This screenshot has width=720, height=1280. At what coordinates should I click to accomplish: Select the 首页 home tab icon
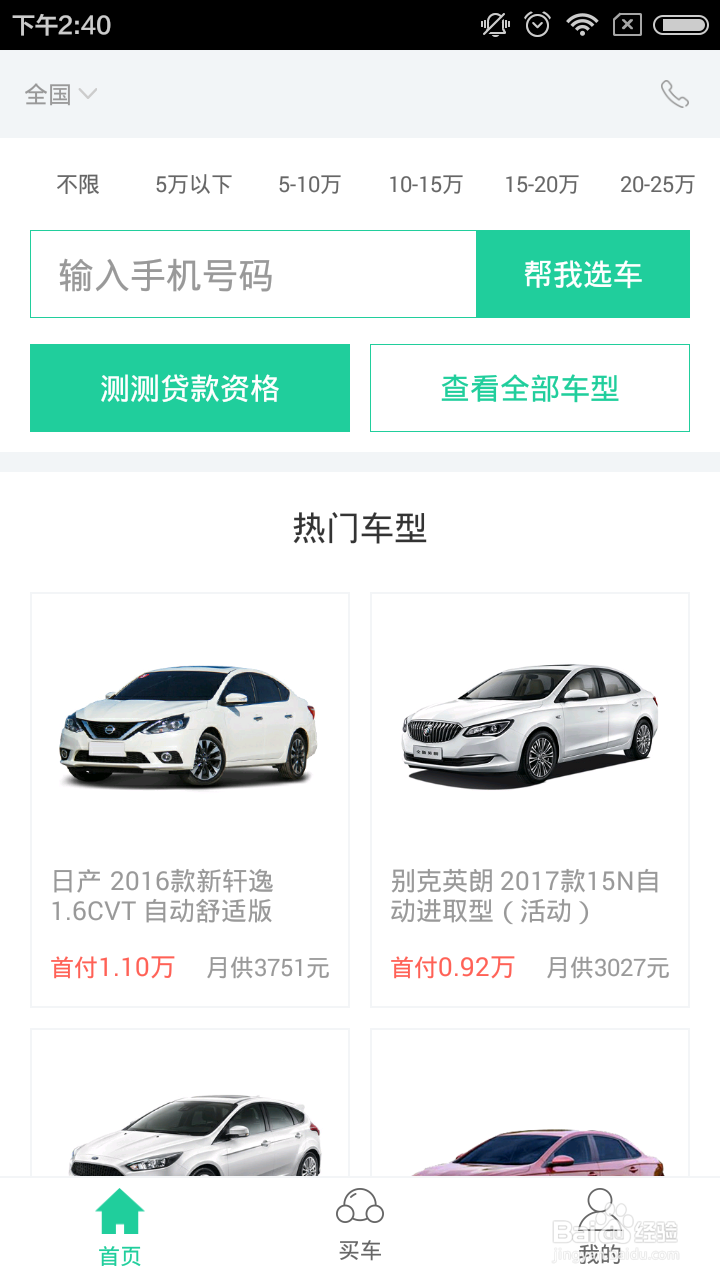click(119, 1209)
